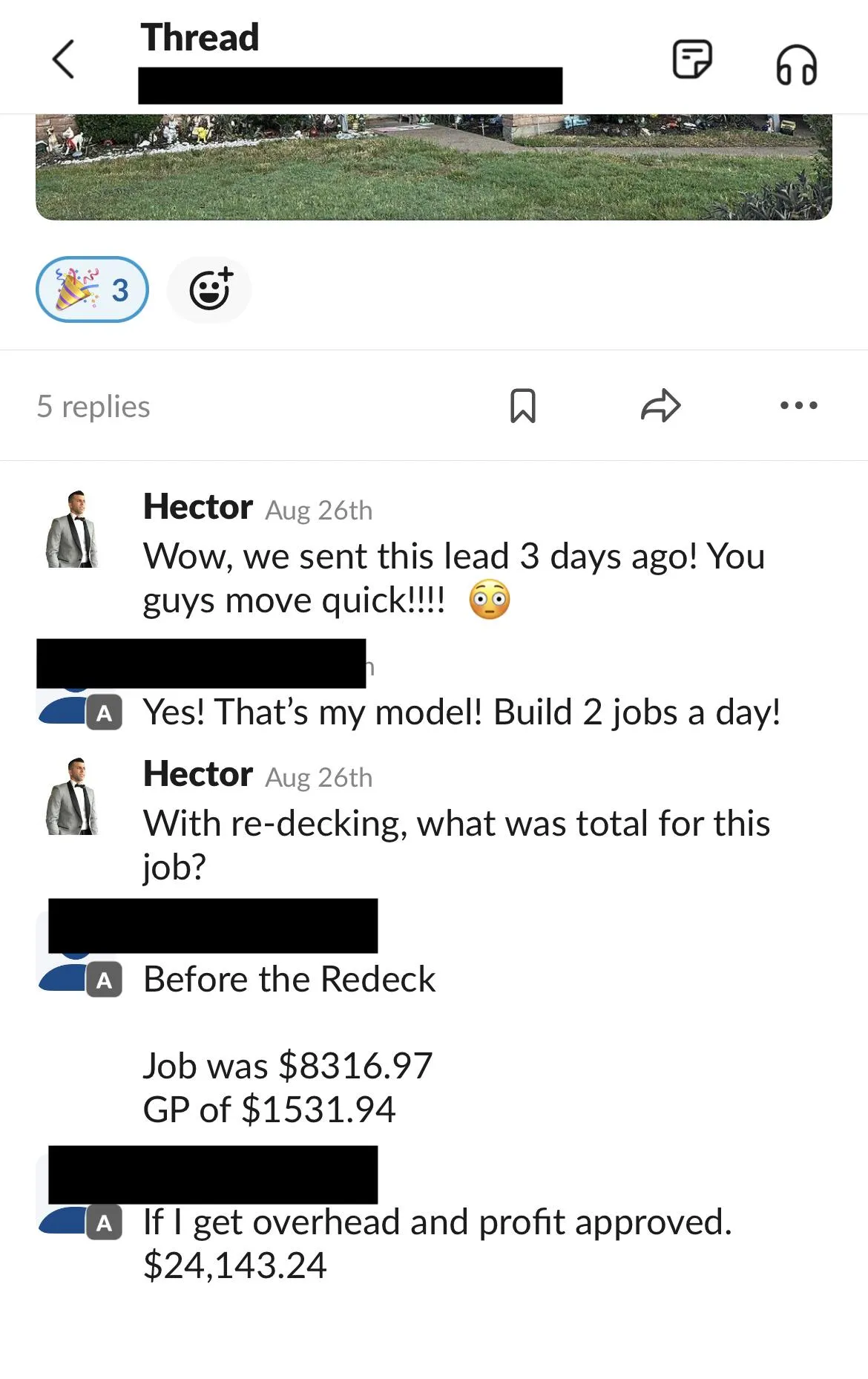868x1379 pixels.
Task: View Hector's avatar on re-decking question
Action: pyautogui.click(x=73, y=796)
